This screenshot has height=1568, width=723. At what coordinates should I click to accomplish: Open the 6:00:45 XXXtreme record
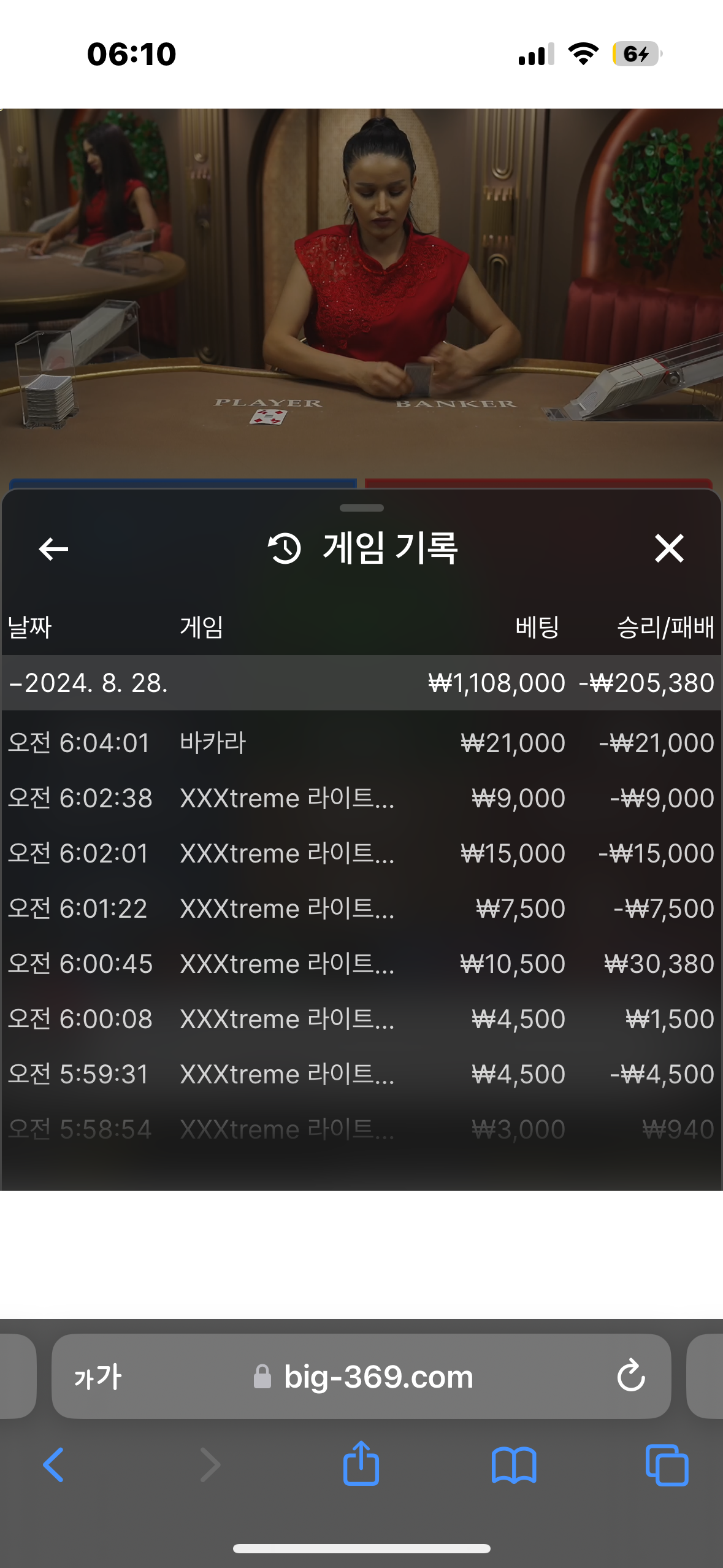click(361, 964)
